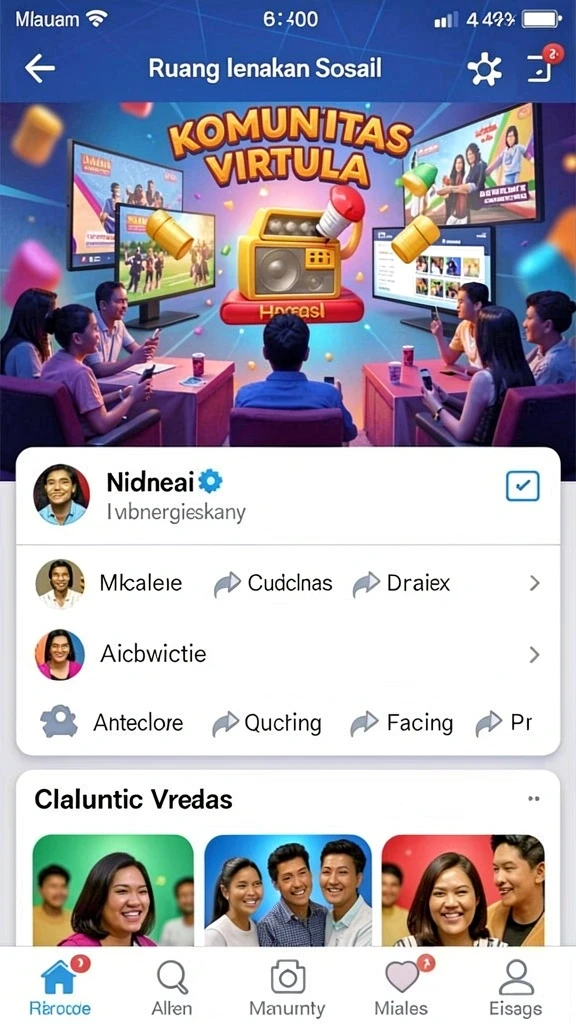Tap the Cudclnas share link
The width and height of the screenshot is (576, 1024).
pyautogui.click(x=273, y=583)
